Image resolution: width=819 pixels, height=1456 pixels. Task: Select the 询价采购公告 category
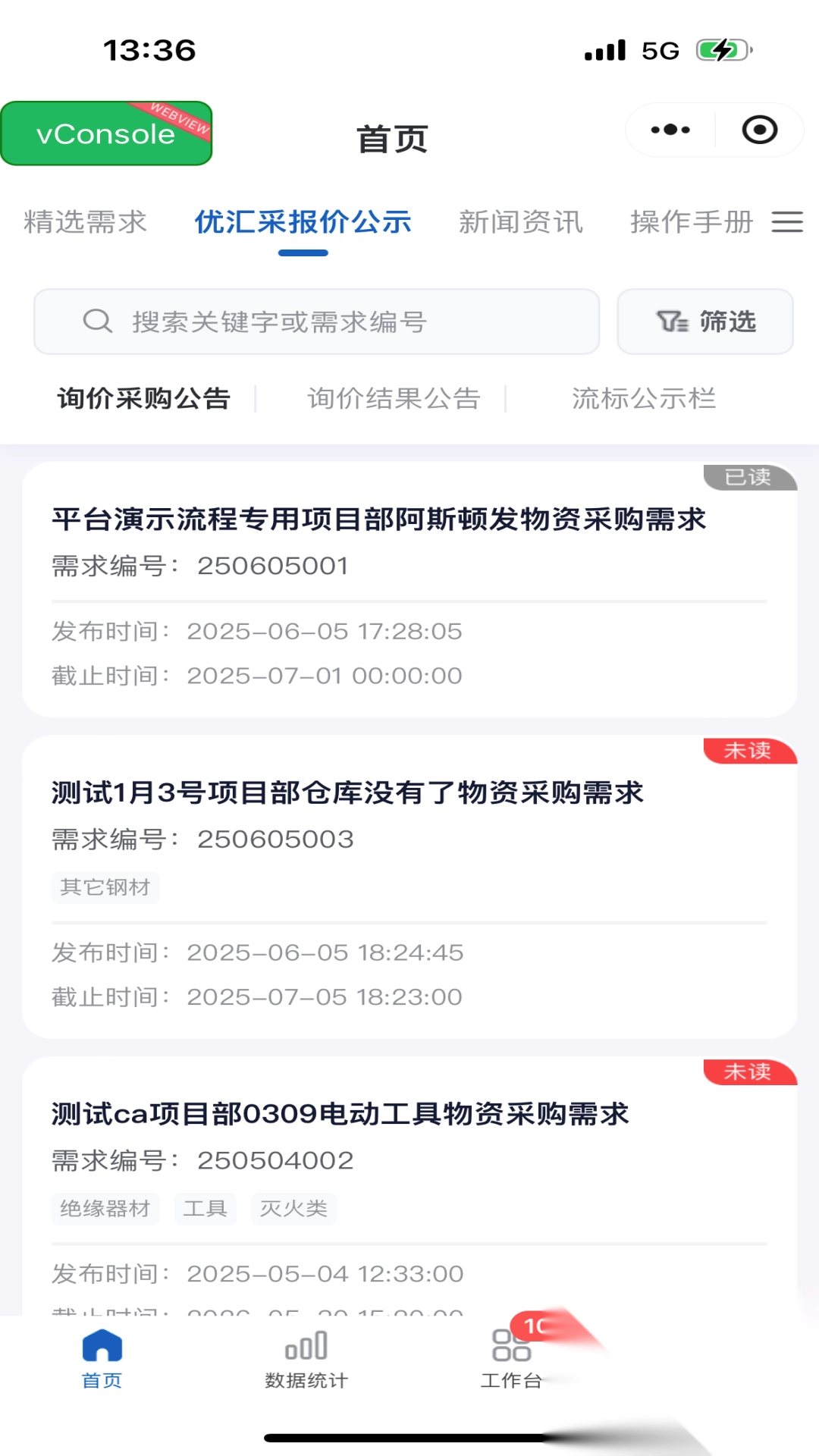146,399
